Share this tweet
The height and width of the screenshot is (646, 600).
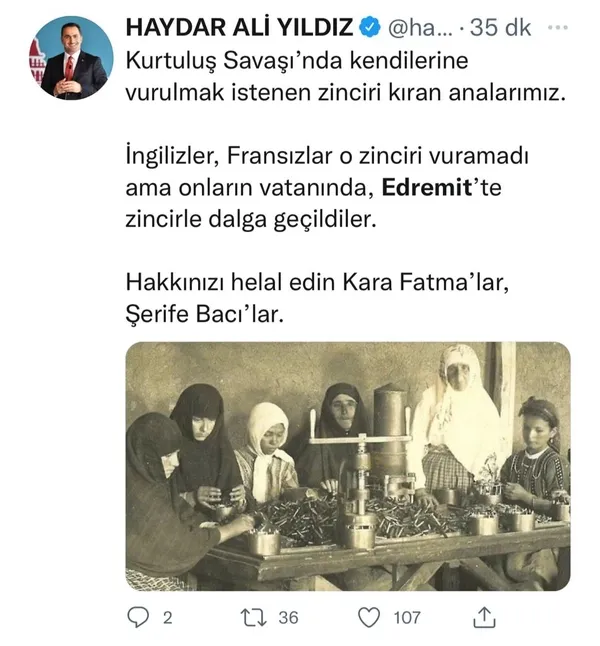(x=486, y=616)
